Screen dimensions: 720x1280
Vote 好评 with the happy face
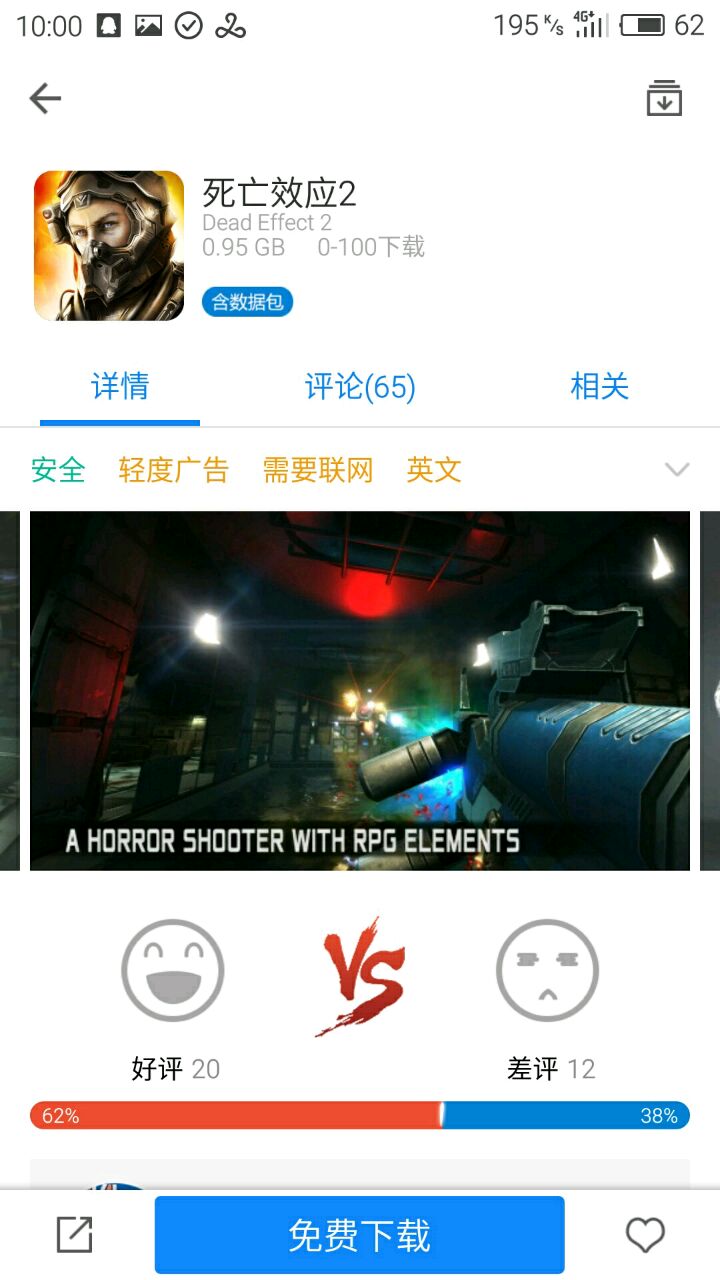173,970
